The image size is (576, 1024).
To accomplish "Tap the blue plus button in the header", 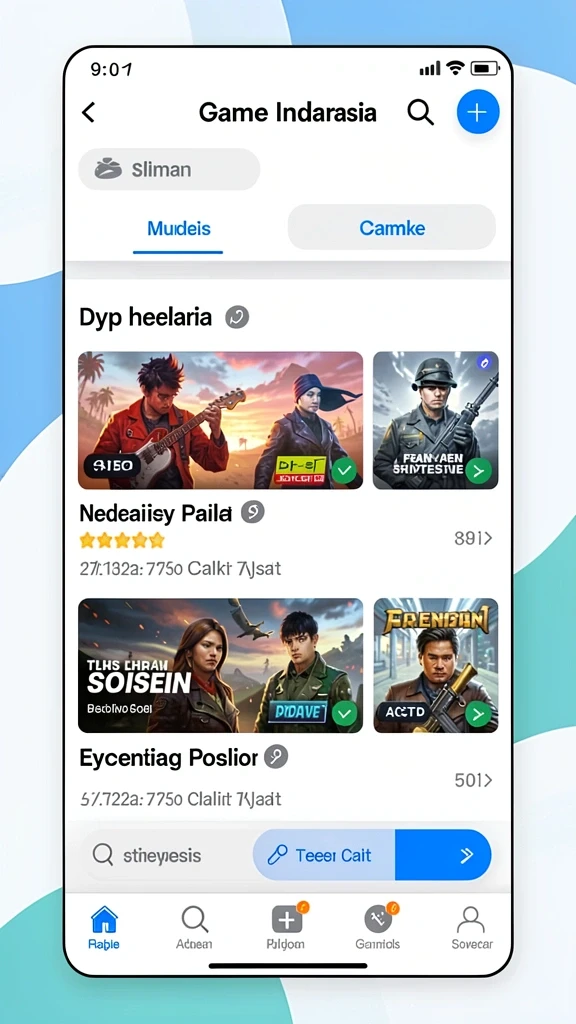I will coord(477,112).
